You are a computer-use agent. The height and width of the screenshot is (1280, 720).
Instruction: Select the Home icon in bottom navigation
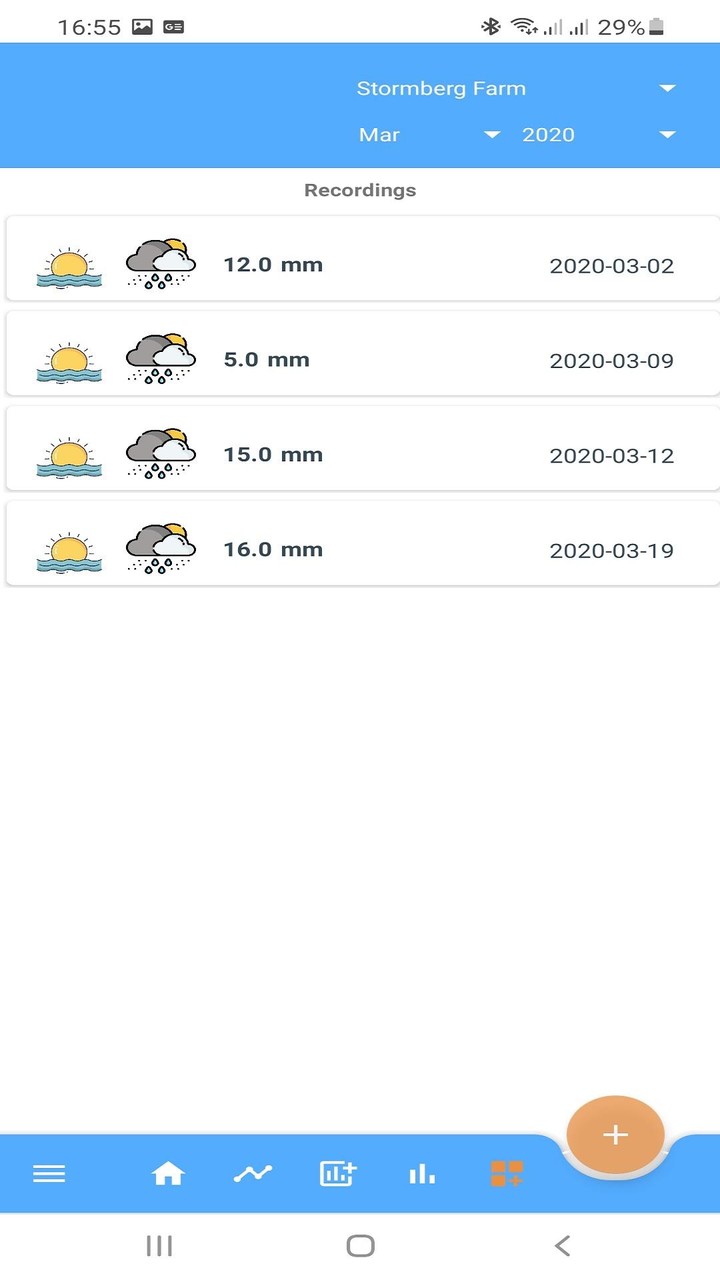point(167,1173)
